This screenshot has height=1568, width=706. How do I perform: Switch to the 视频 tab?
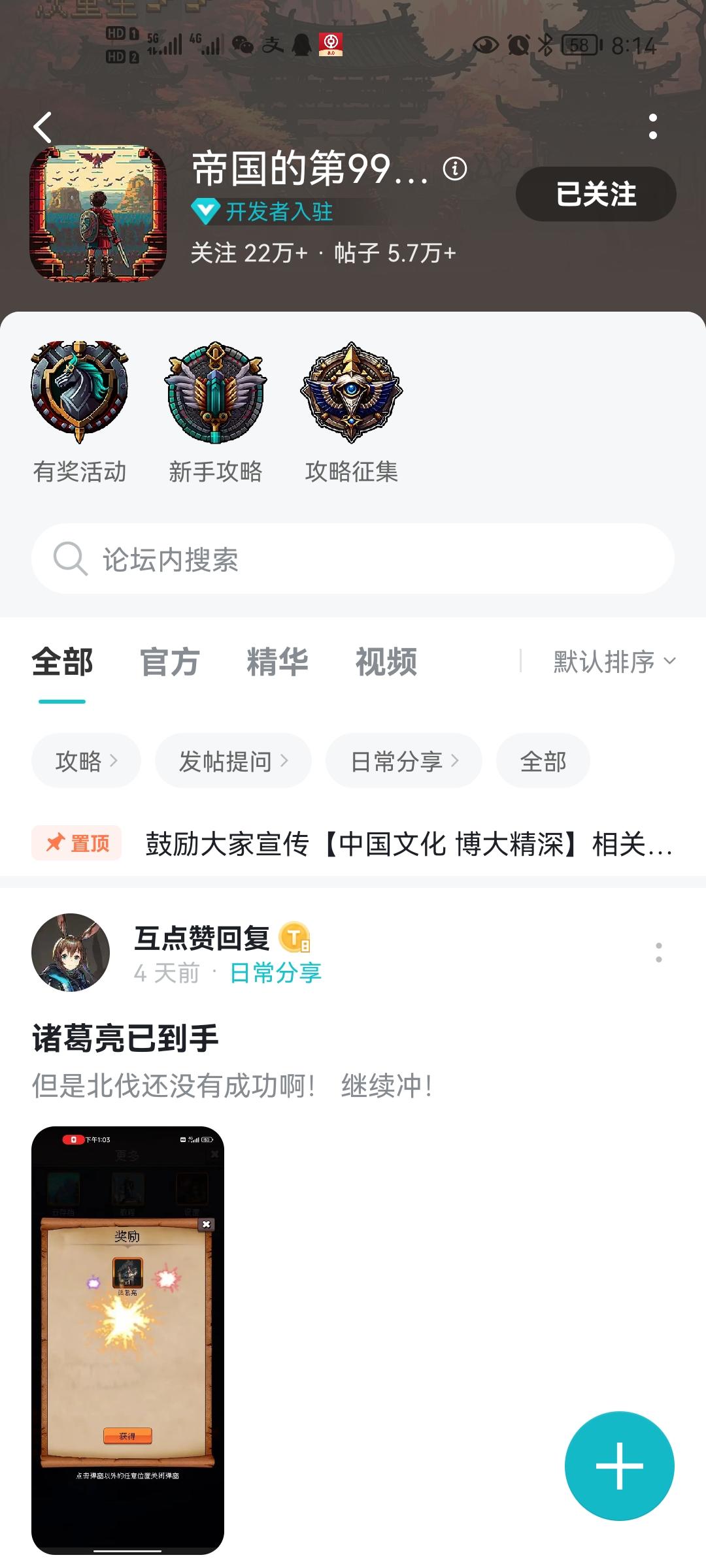(x=386, y=662)
